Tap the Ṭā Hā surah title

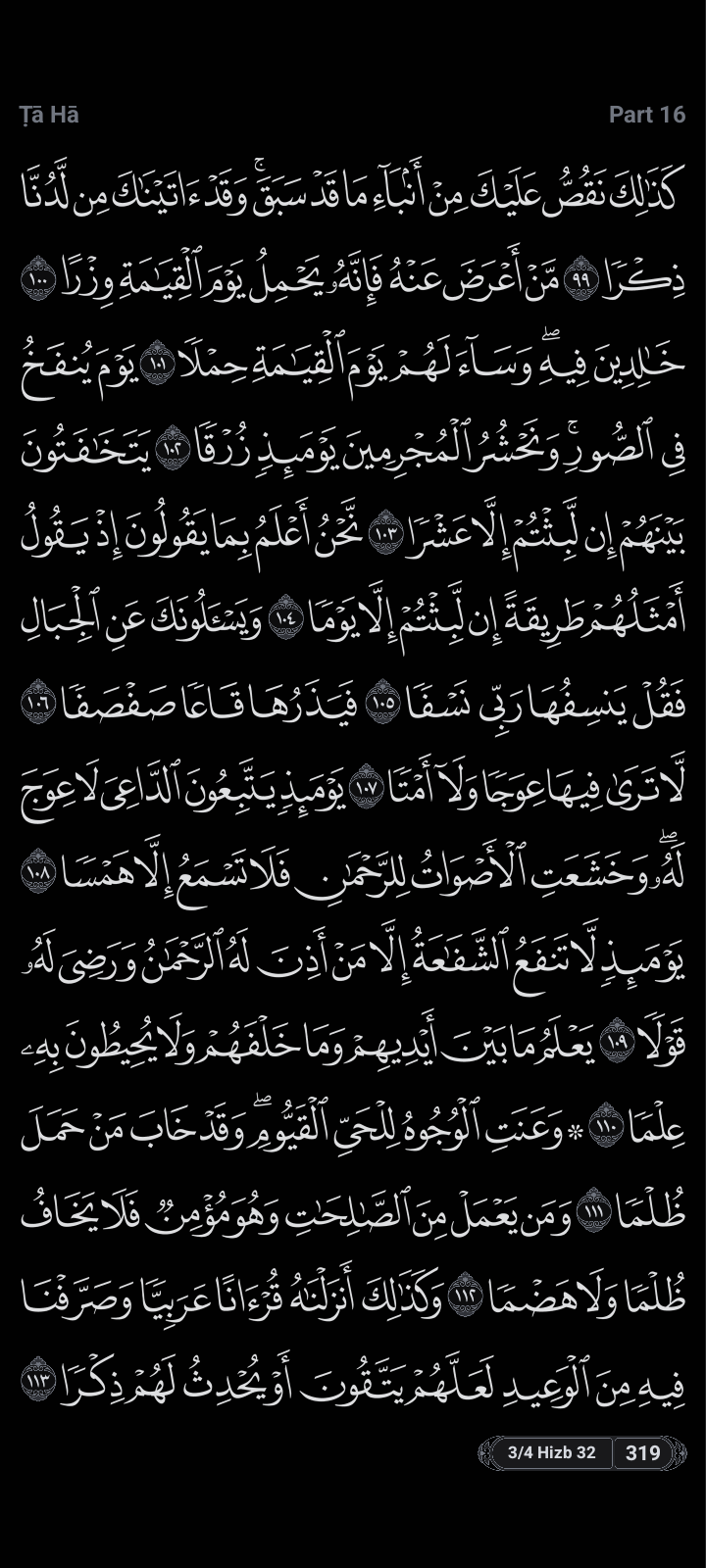tap(49, 115)
